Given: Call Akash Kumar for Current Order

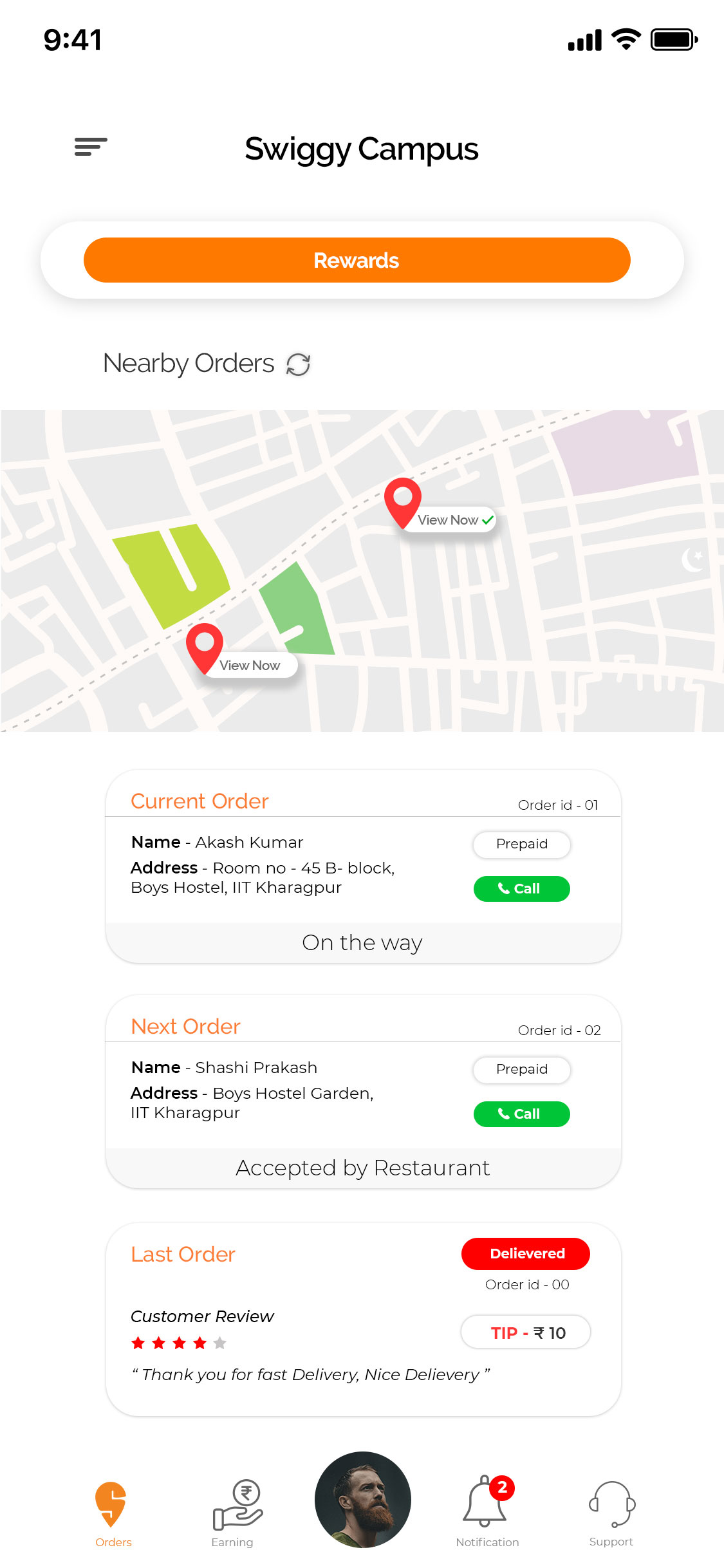Looking at the screenshot, I should [x=521, y=889].
